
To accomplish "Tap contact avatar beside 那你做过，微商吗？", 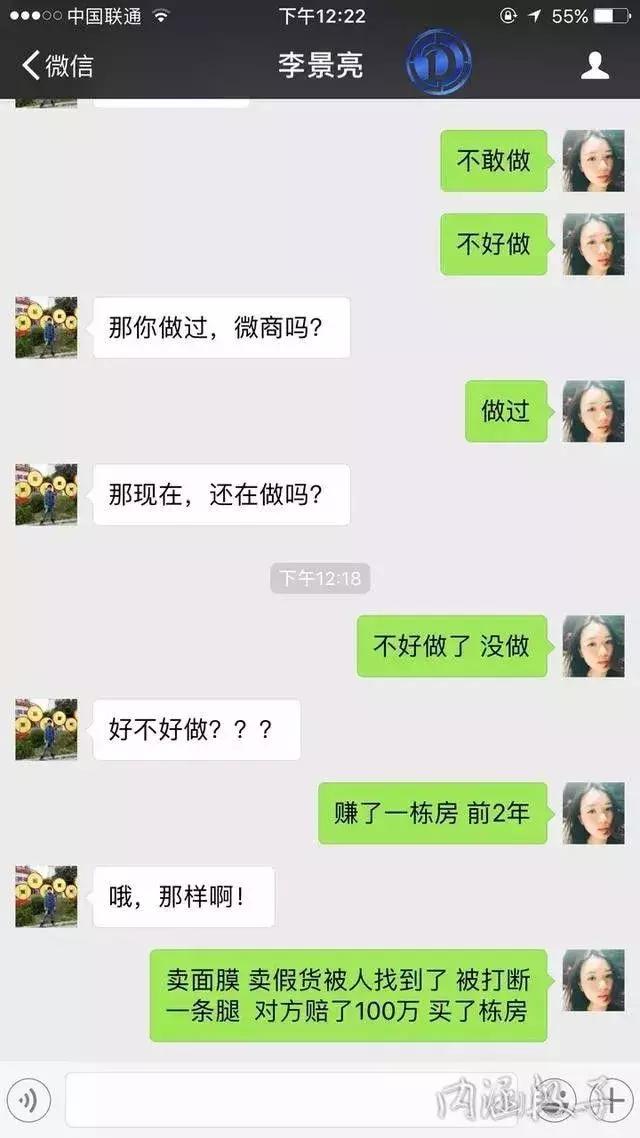I will (46, 327).
